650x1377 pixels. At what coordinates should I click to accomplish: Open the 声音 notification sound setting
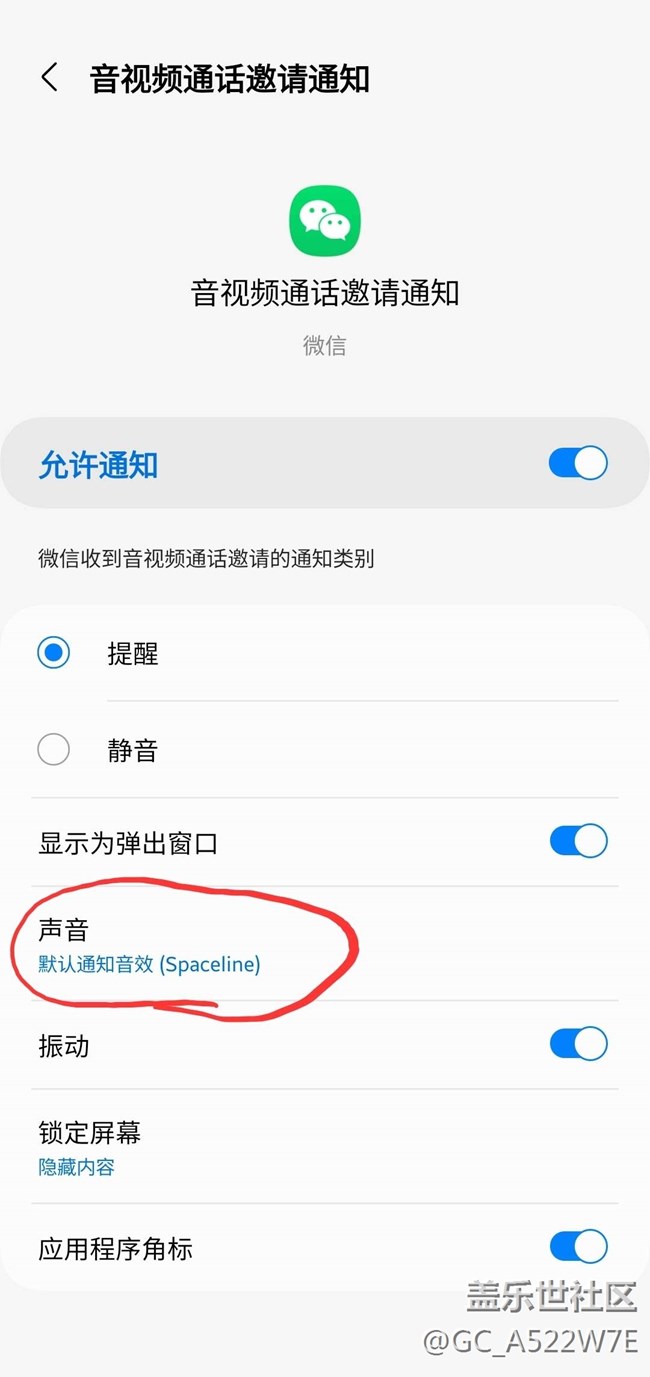tap(150, 945)
